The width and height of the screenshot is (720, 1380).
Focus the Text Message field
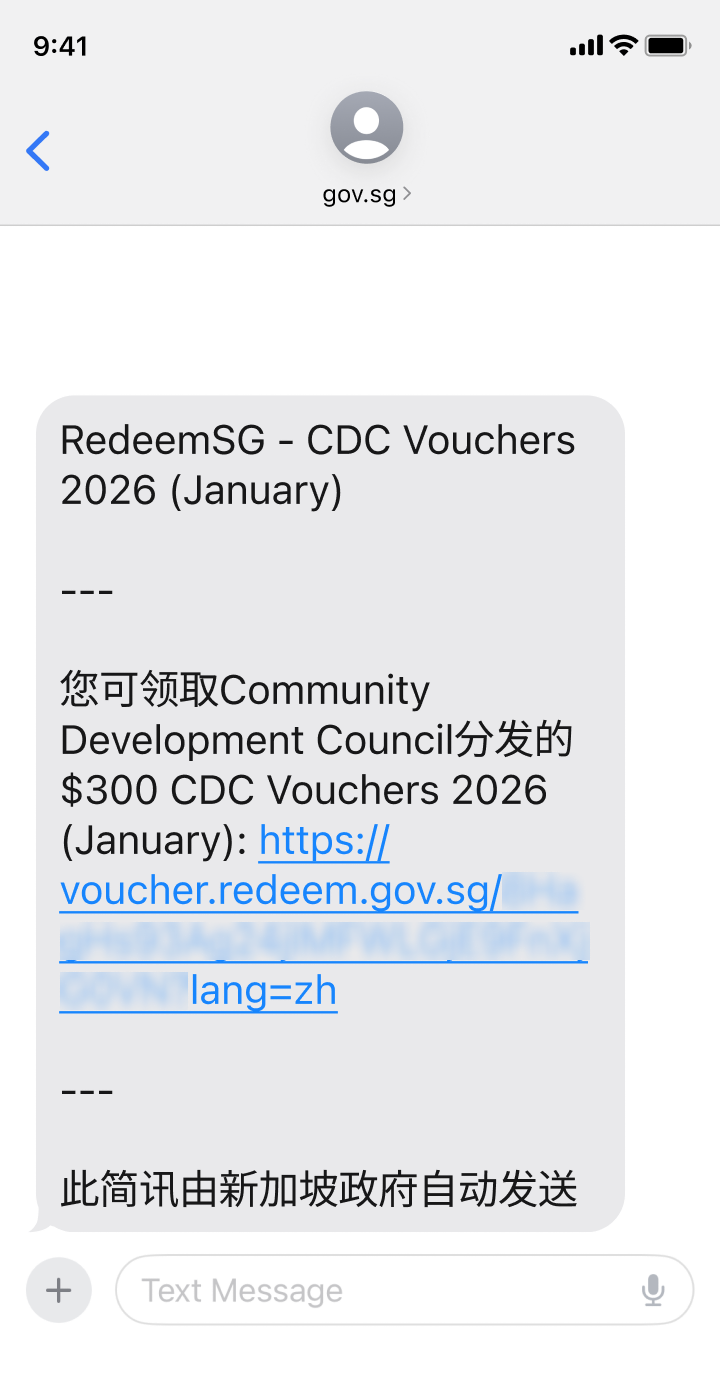(380, 1290)
